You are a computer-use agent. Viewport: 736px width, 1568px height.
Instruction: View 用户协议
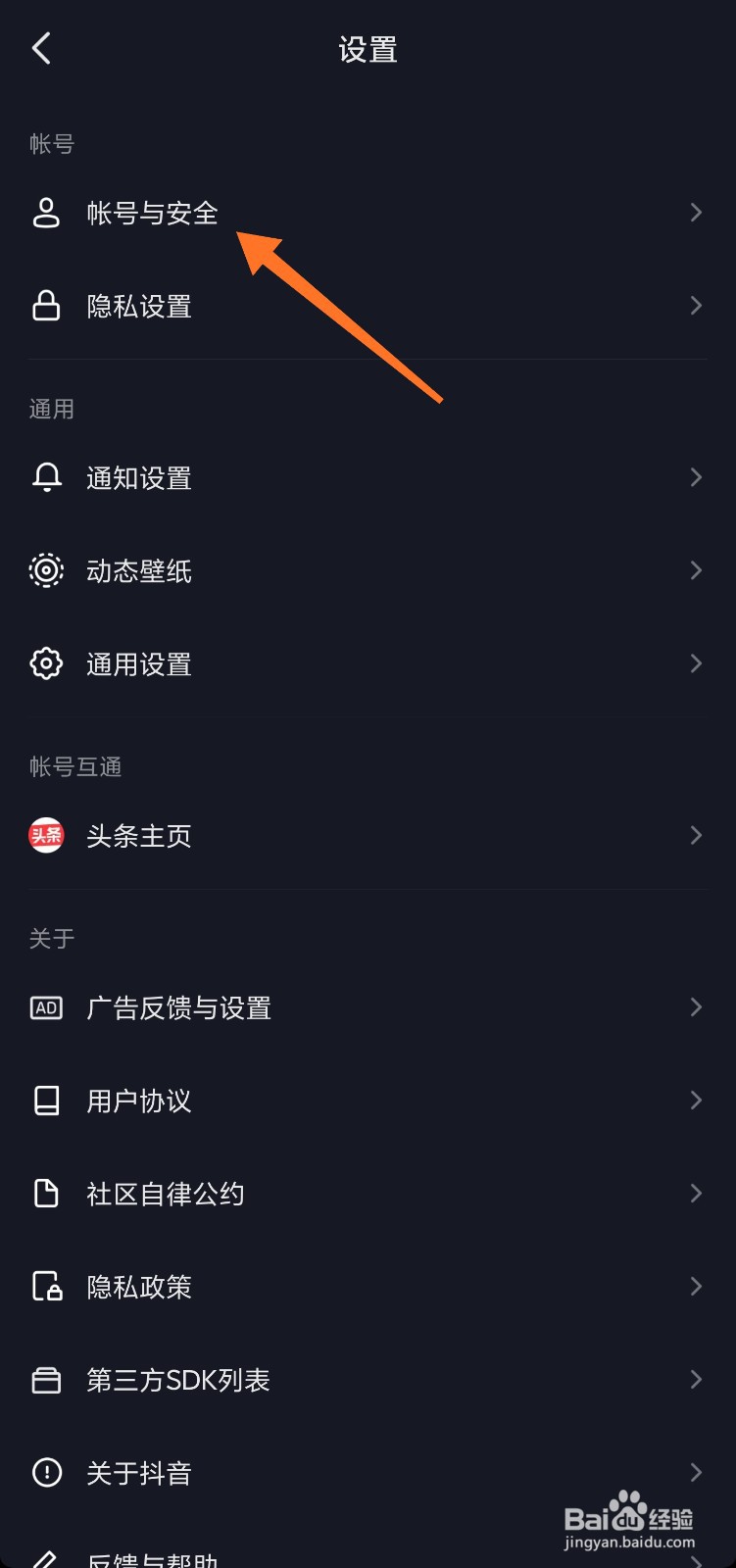(x=368, y=1101)
